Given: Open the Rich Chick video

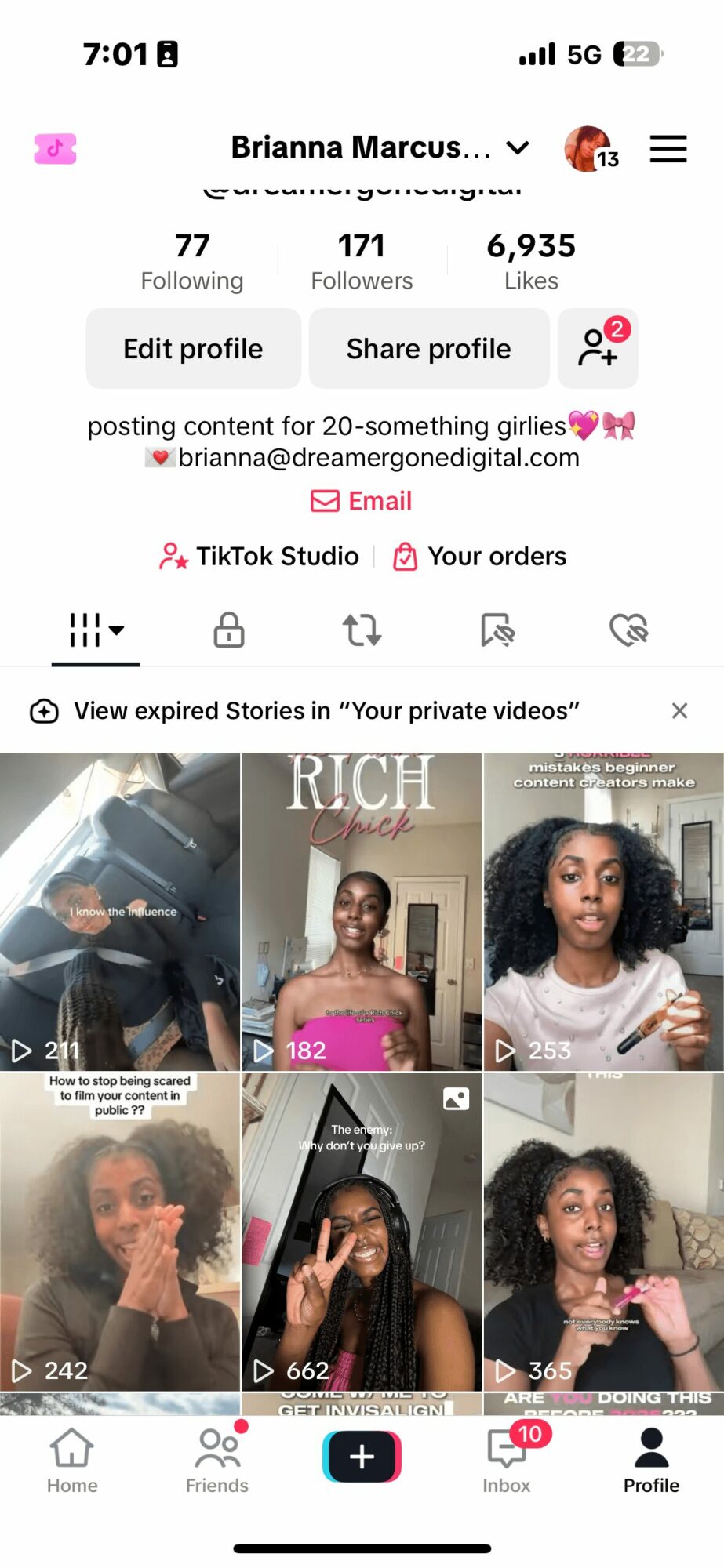Looking at the screenshot, I should (x=362, y=911).
